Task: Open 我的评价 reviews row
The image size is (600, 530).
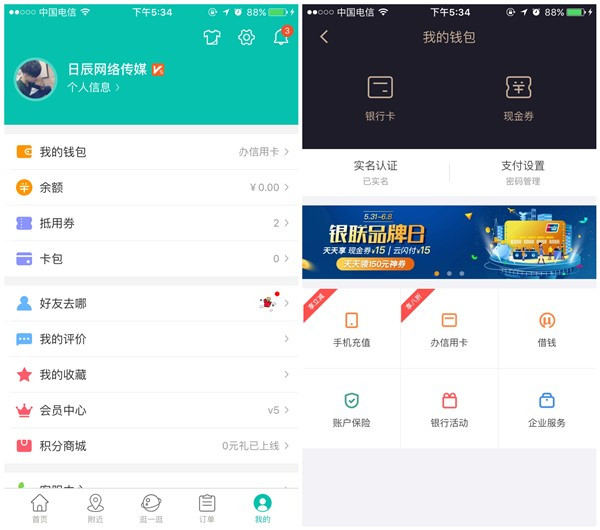Action: click(x=150, y=339)
